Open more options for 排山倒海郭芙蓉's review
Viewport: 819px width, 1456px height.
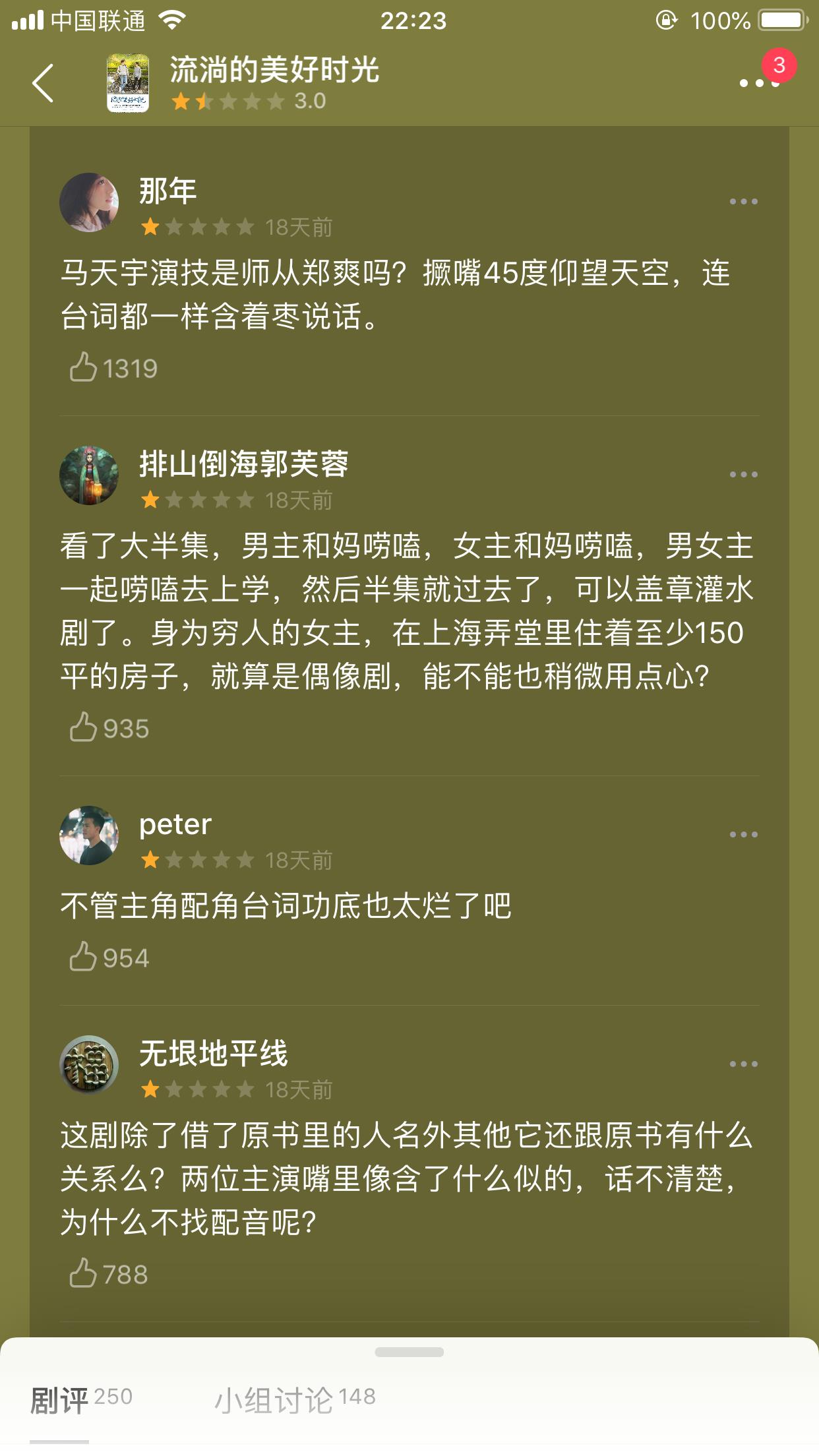coord(743,474)
